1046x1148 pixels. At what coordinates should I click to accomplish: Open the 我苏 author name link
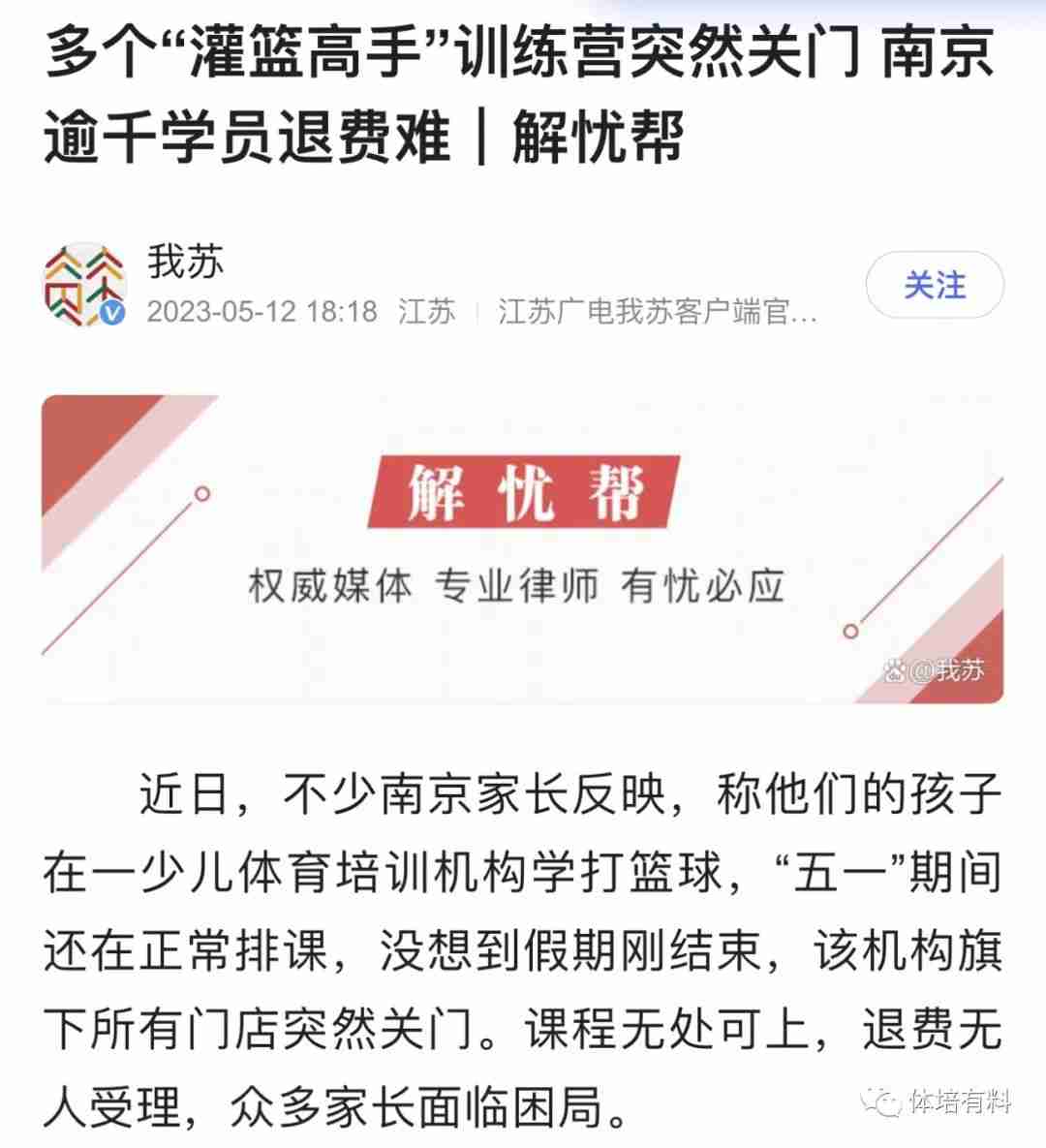185,263
